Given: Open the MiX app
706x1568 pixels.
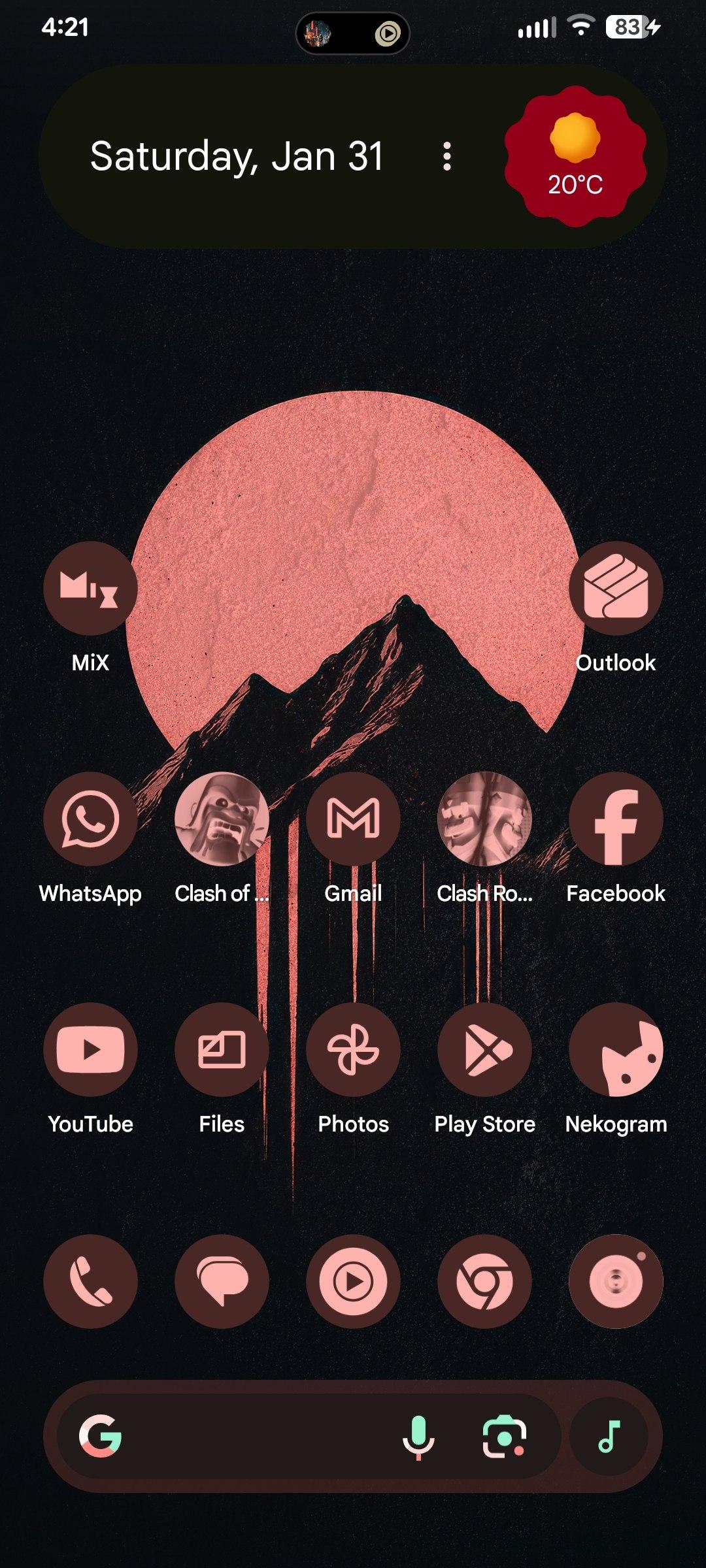Looking at the screenshot, I should (x=90, y=588).
